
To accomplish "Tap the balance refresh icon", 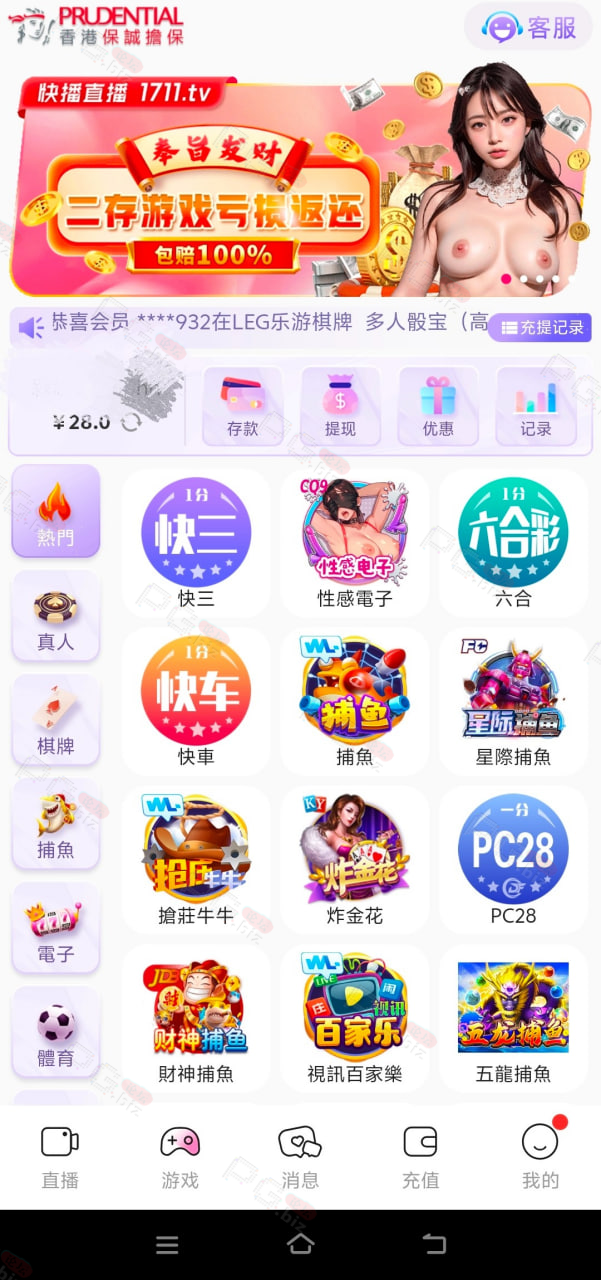I will (130, 422).
